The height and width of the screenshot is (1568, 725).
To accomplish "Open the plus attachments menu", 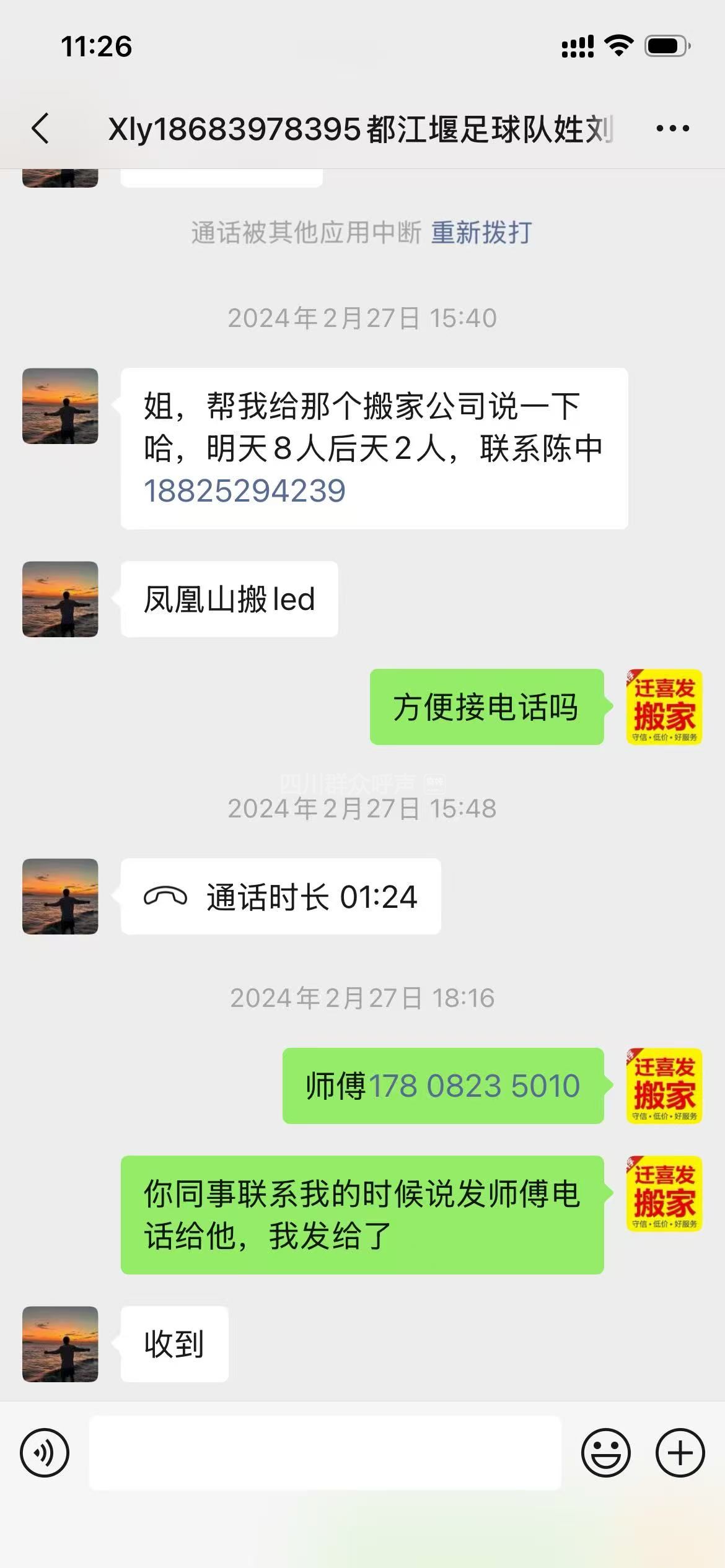I will (680, 1453).
